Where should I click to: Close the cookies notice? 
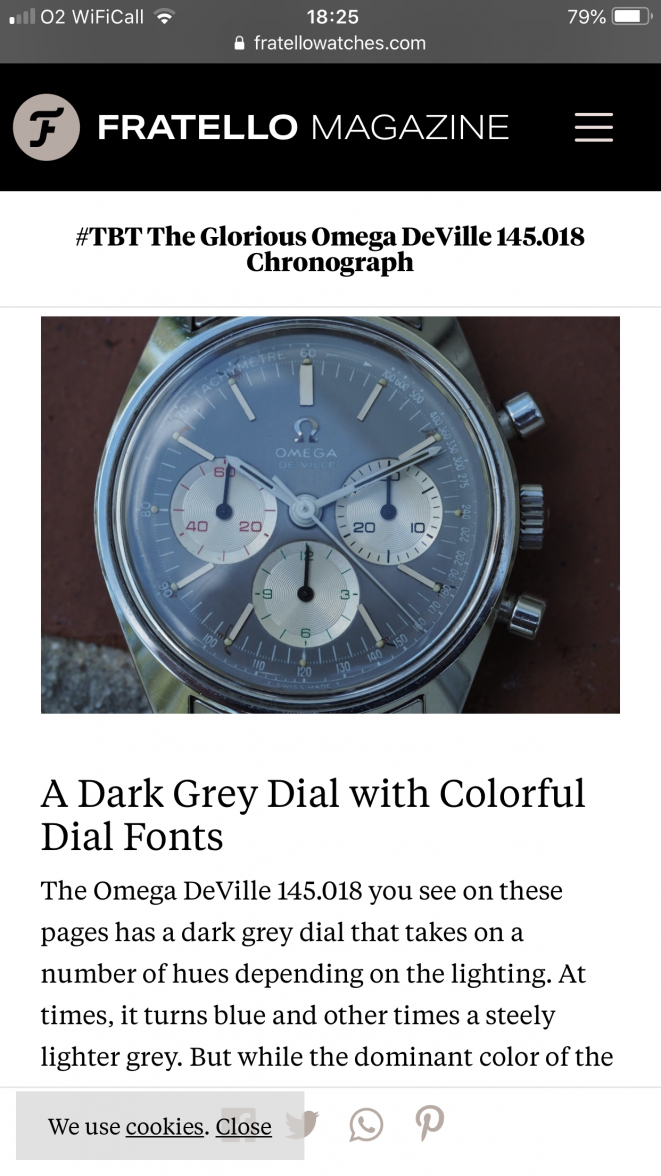pos(243,1127)
